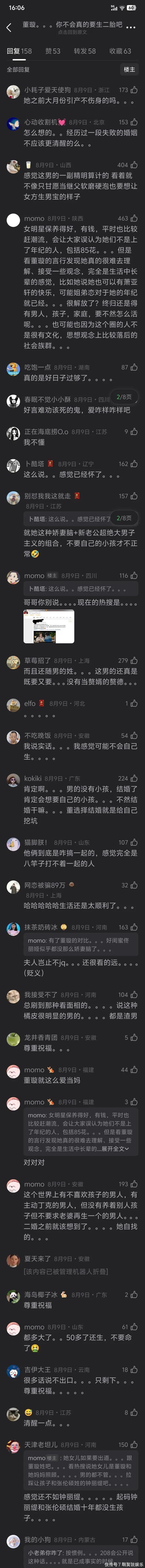The image size is (145, 1568).
Task: Like 草莓招了's comment
Action: pos(133,660)
